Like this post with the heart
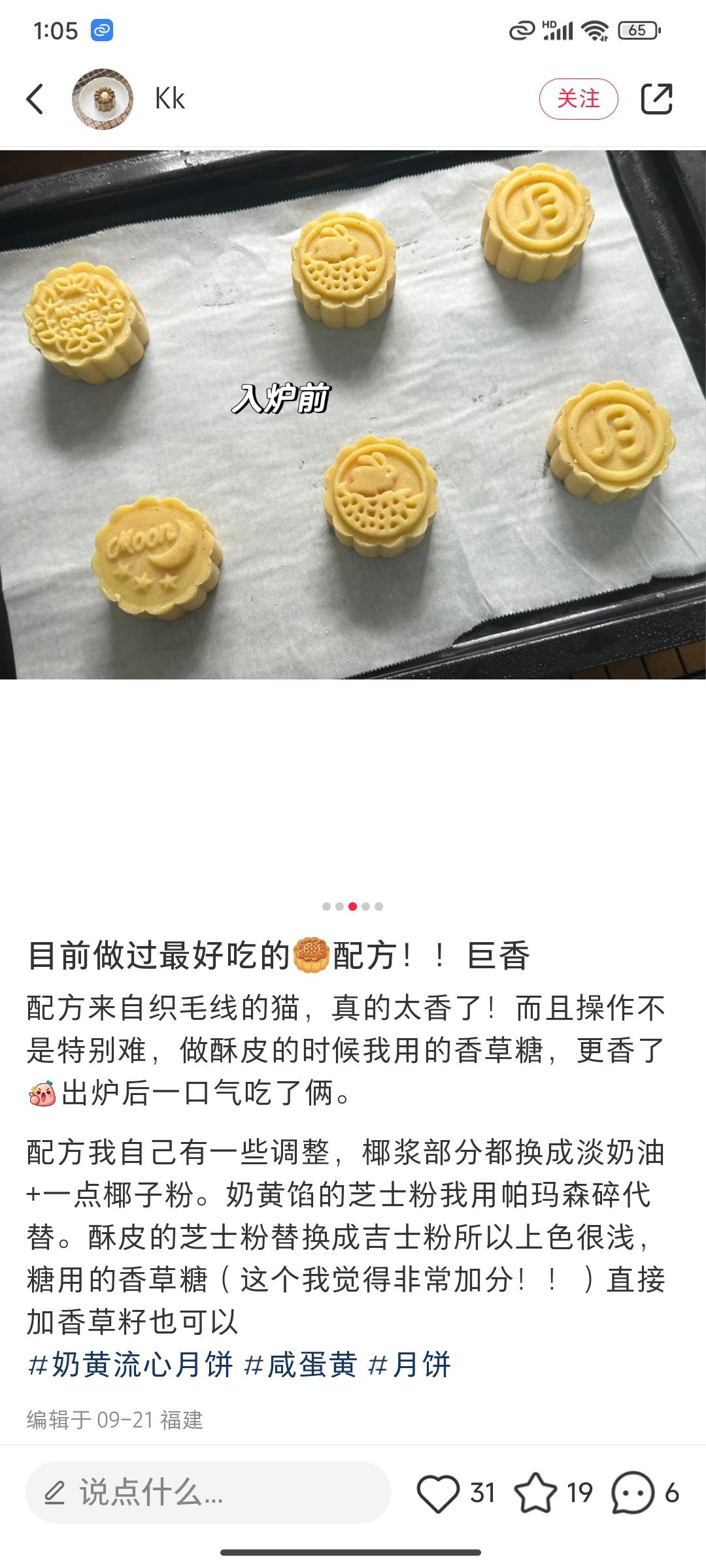Screen dimensions: 706x1568 [437, 1493]
